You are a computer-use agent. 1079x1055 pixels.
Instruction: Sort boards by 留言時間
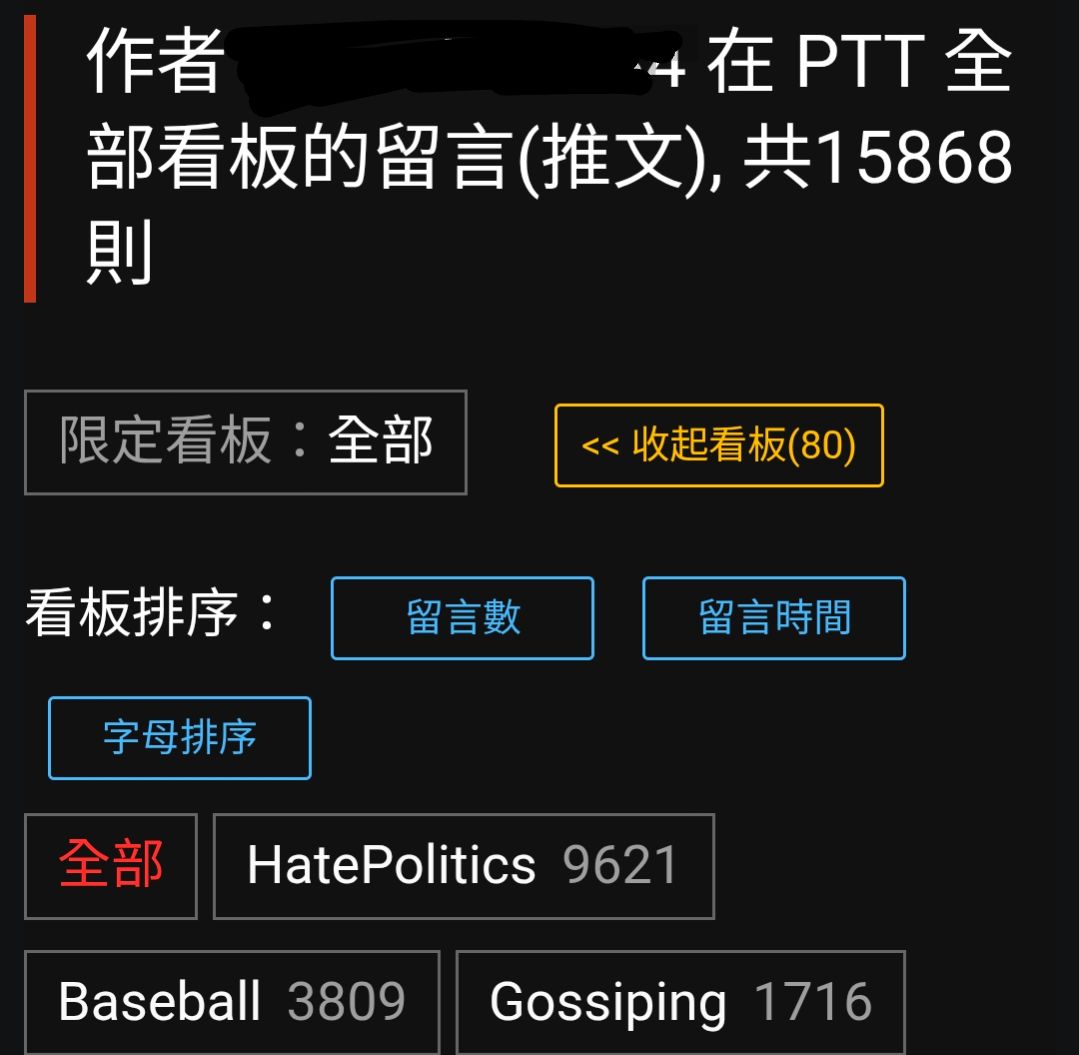point(773,618)
